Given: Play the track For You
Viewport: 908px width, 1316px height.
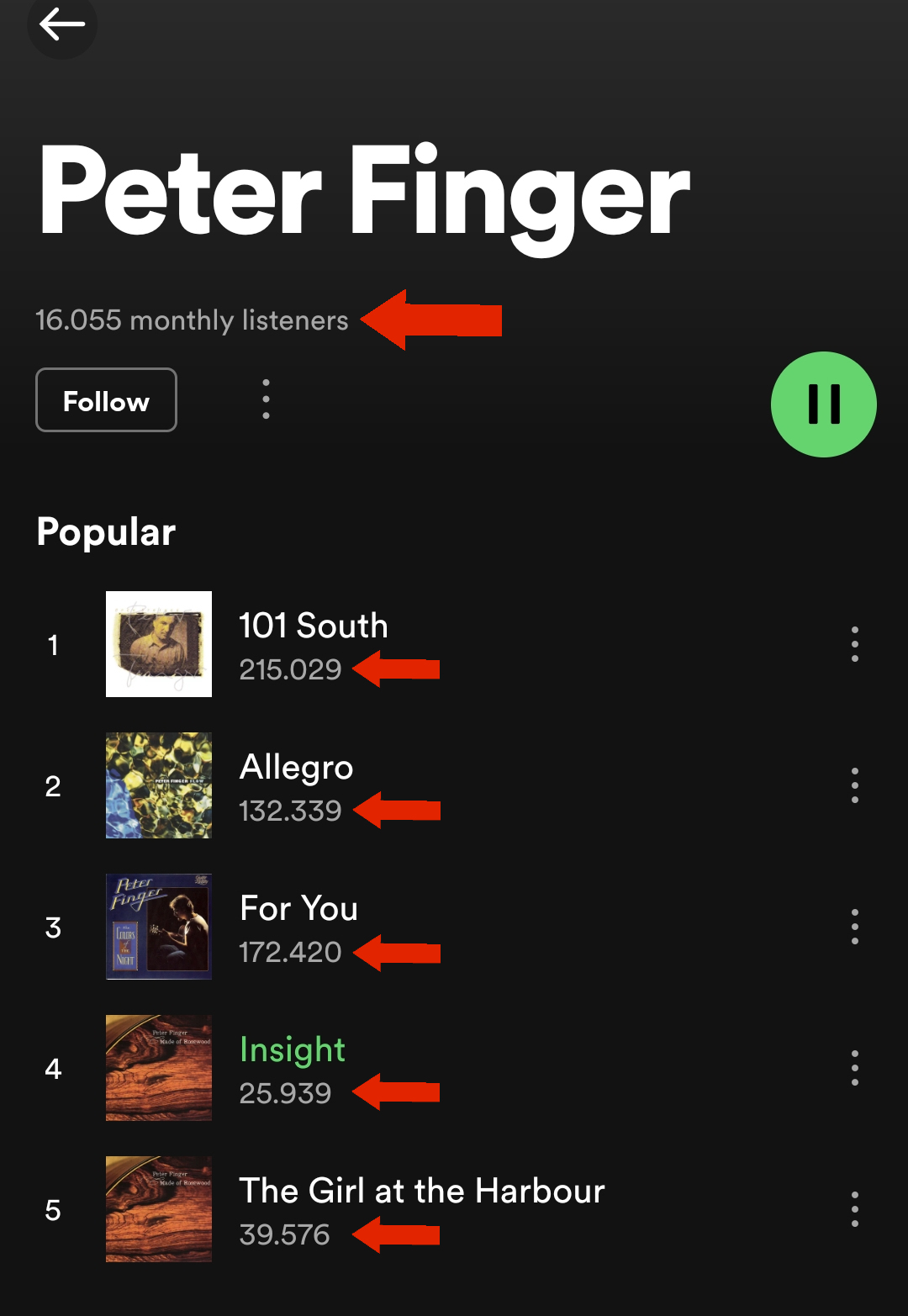Looking at the screenshot, I should [x=298, y=909].
